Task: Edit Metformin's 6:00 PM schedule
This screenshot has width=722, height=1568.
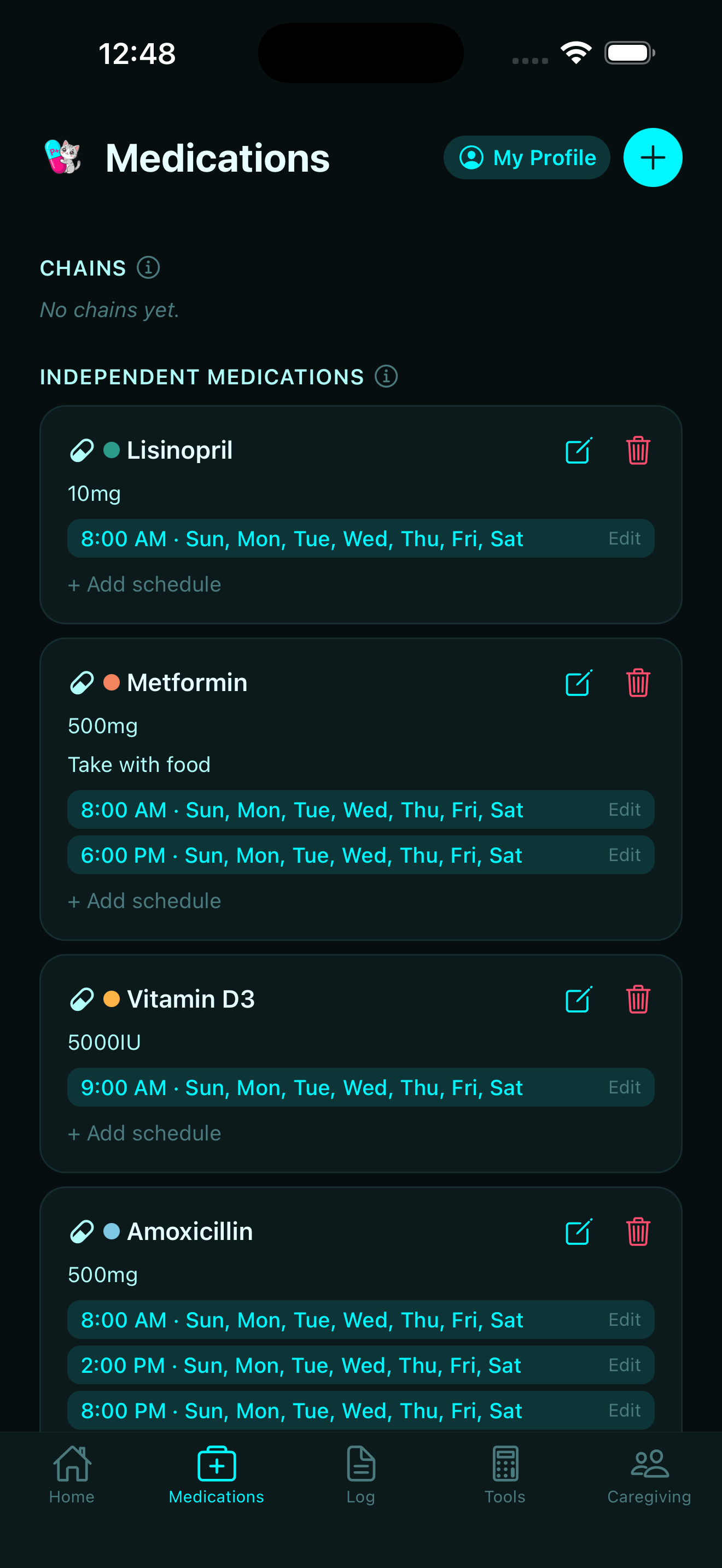Action: 625,855
